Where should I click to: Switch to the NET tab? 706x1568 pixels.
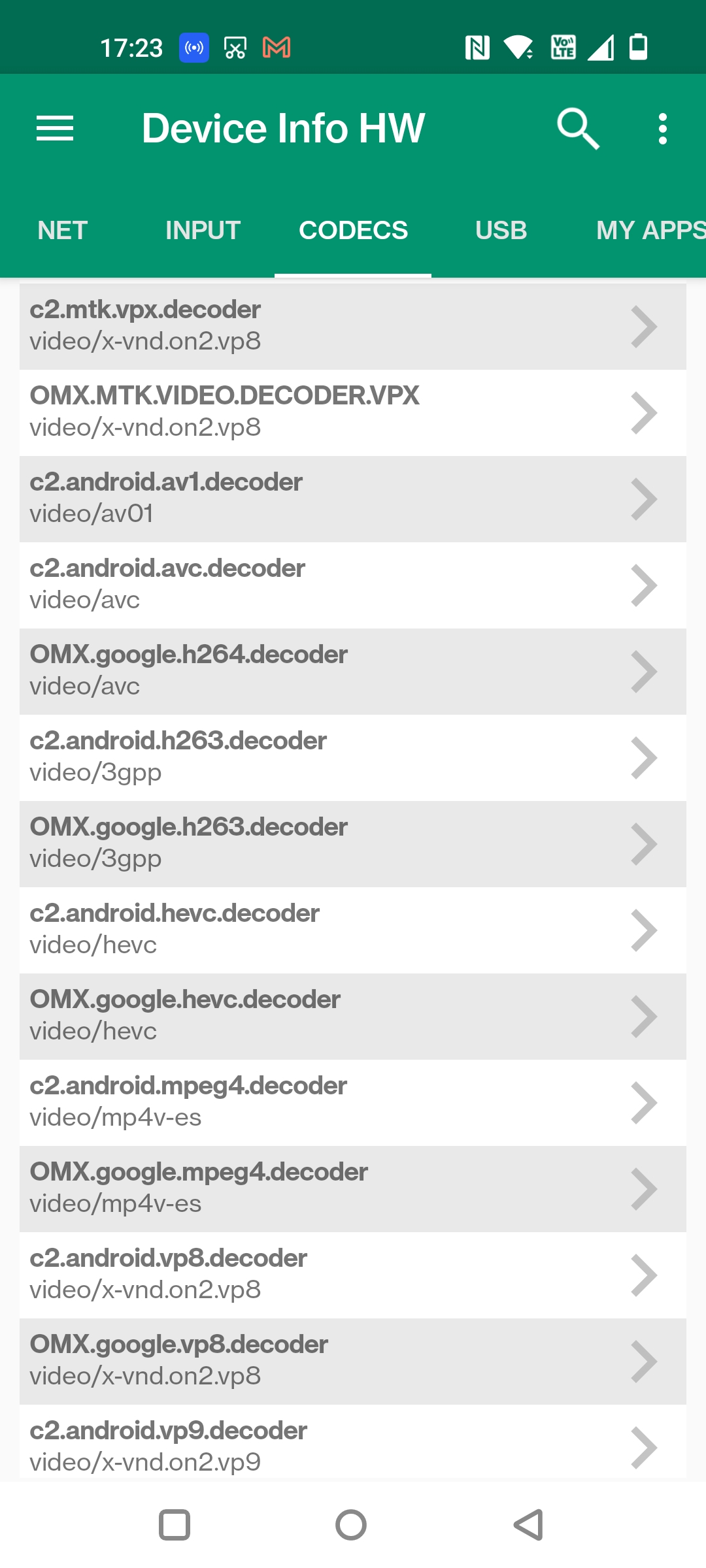tap(63, 231)
